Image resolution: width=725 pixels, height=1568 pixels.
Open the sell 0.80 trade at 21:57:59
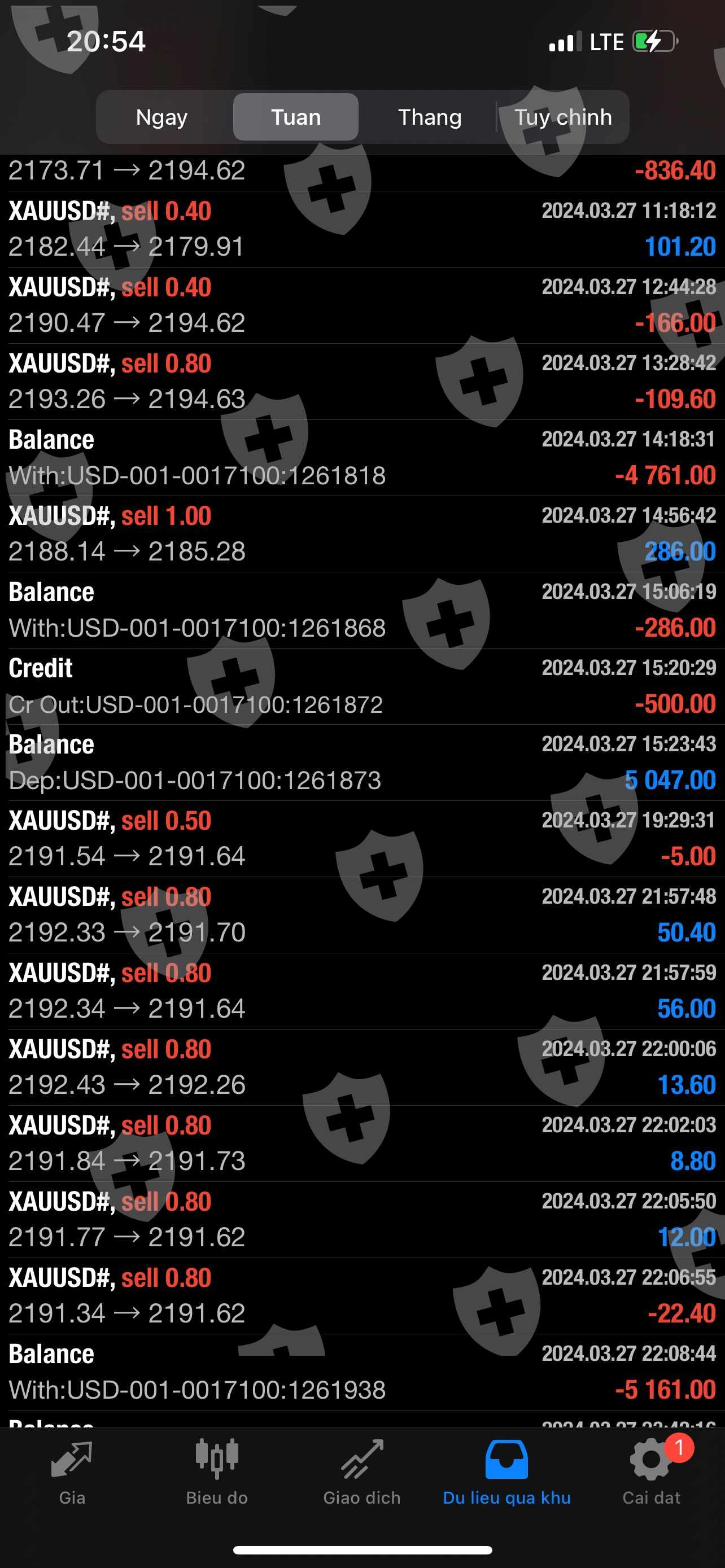click(x=362, y=991)
